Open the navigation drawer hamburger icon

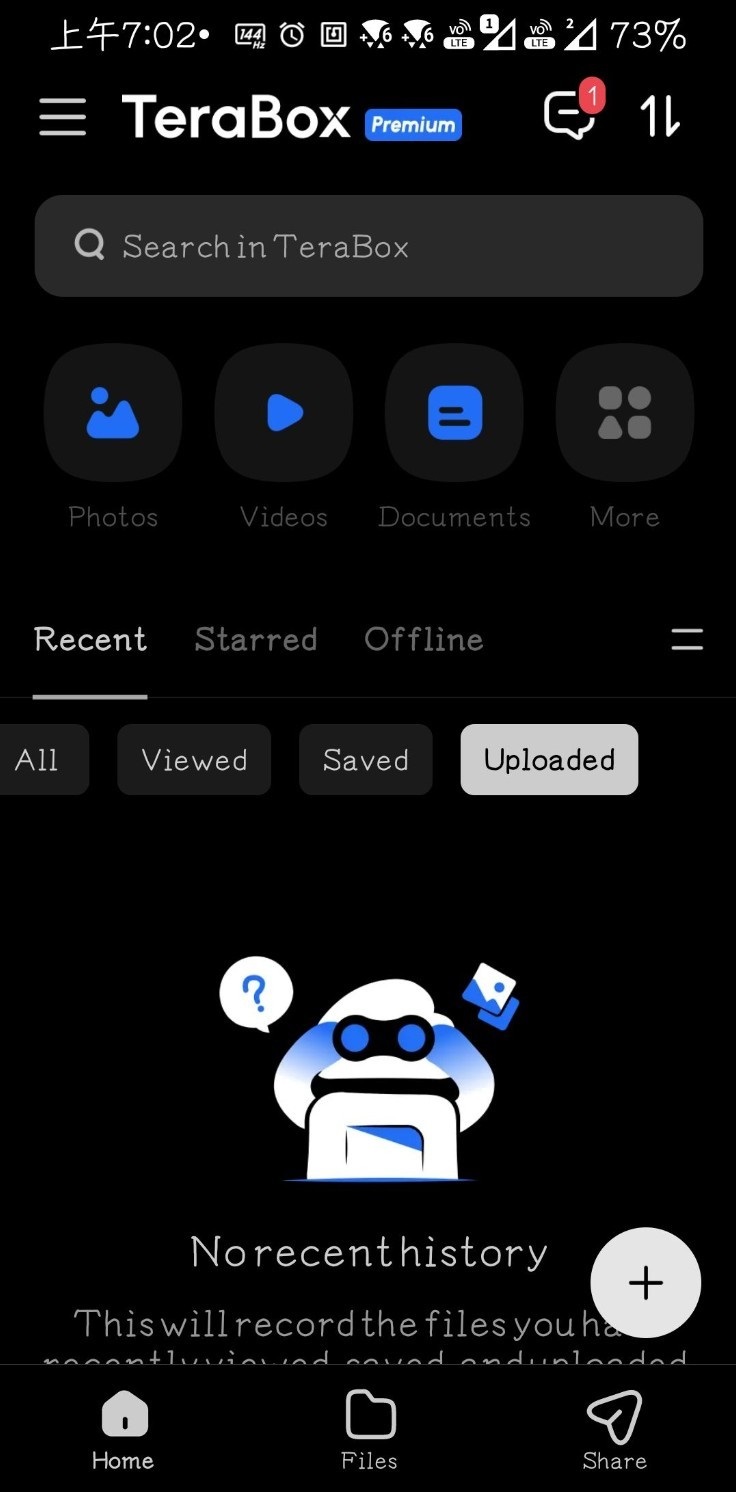pos(62,117)
